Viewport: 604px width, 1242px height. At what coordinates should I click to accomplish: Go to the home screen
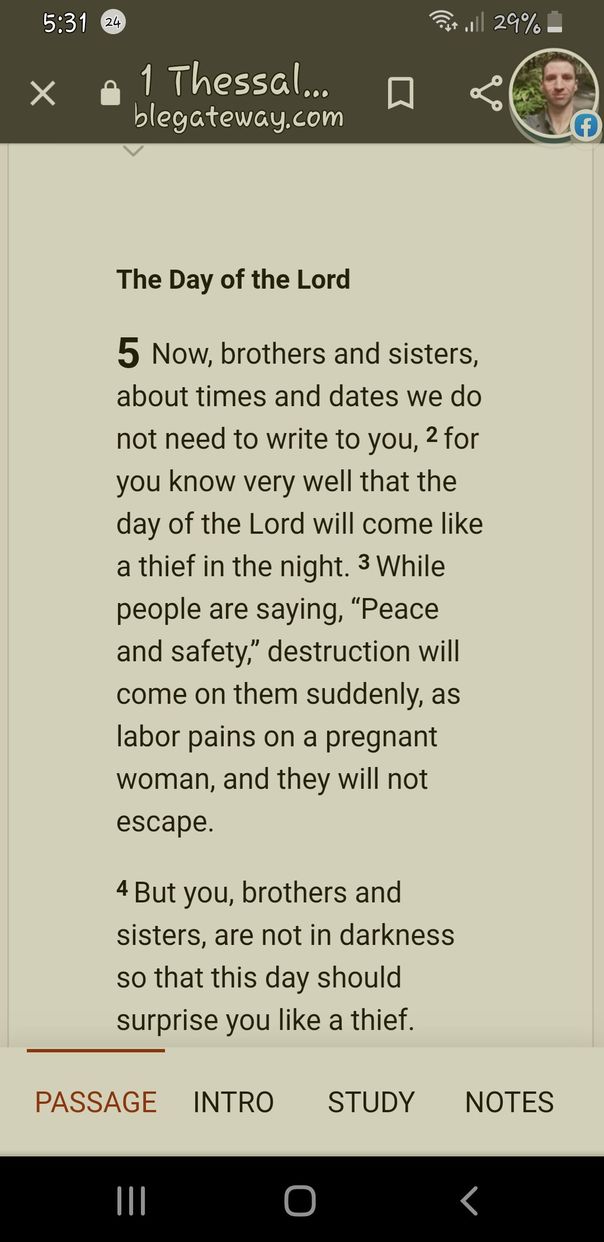tap(300, 1200)
